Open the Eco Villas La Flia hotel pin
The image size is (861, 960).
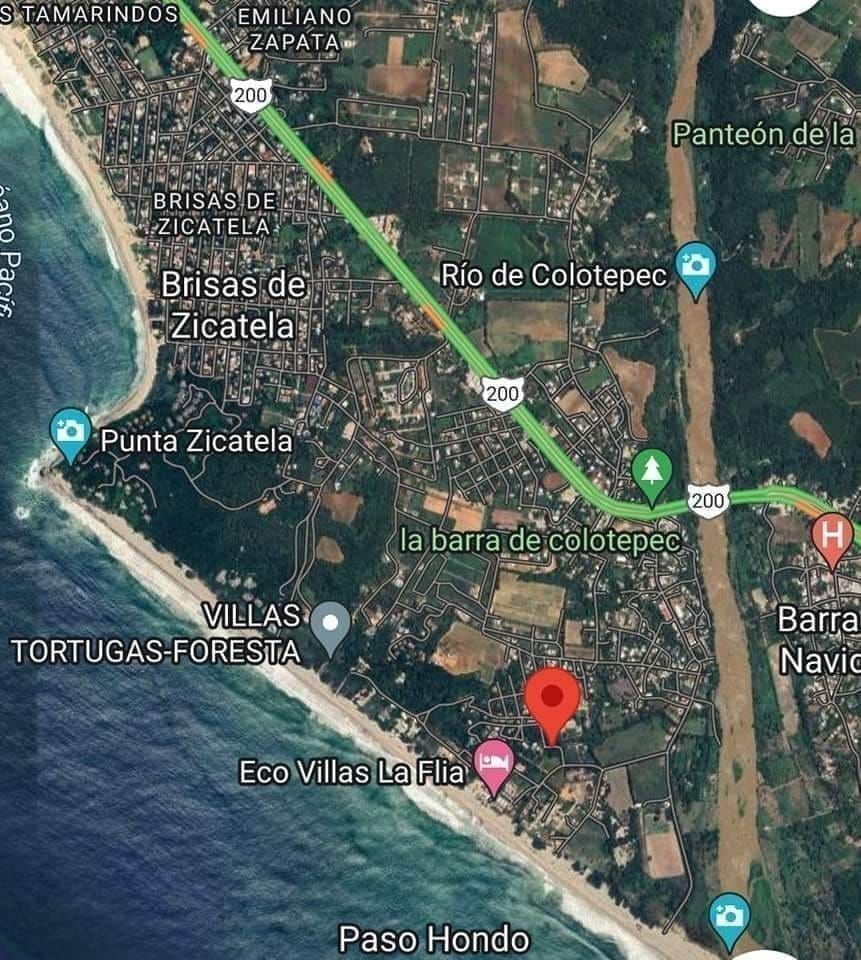coord(494,763)
